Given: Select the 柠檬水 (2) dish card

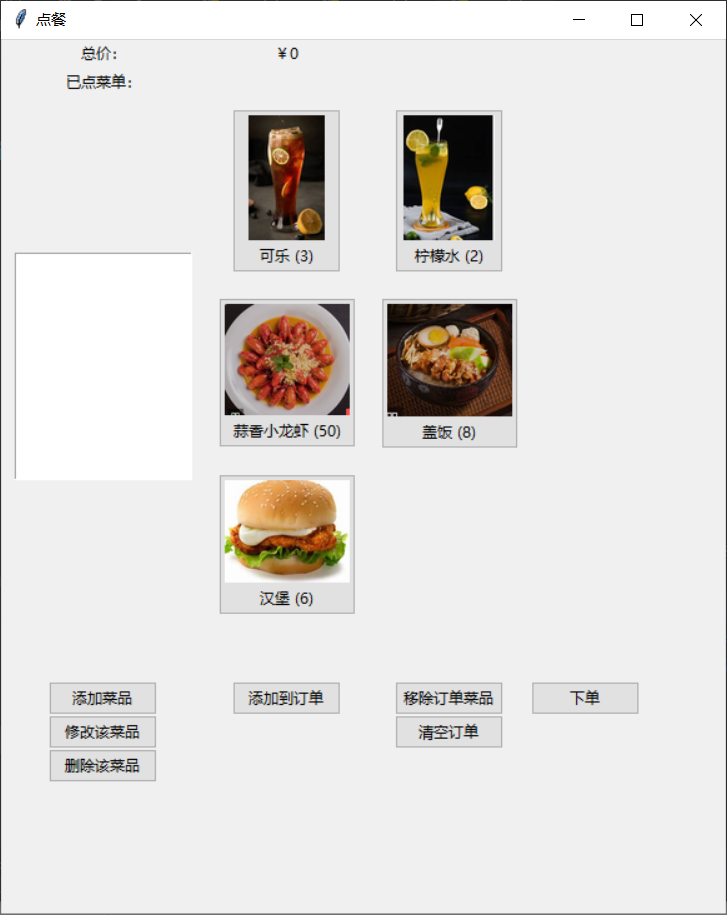Looking at the screenshot, I should (448, 190).
